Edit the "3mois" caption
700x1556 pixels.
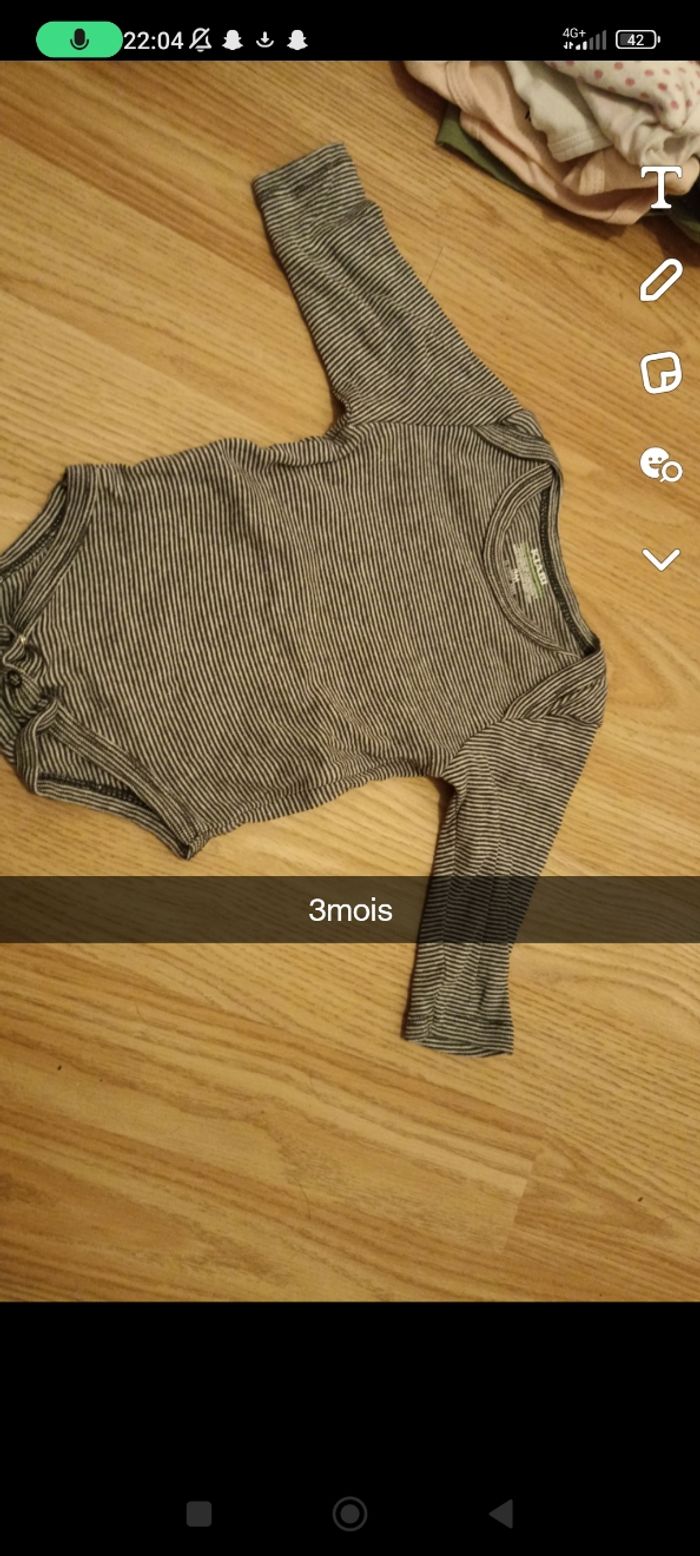point(350,910)
